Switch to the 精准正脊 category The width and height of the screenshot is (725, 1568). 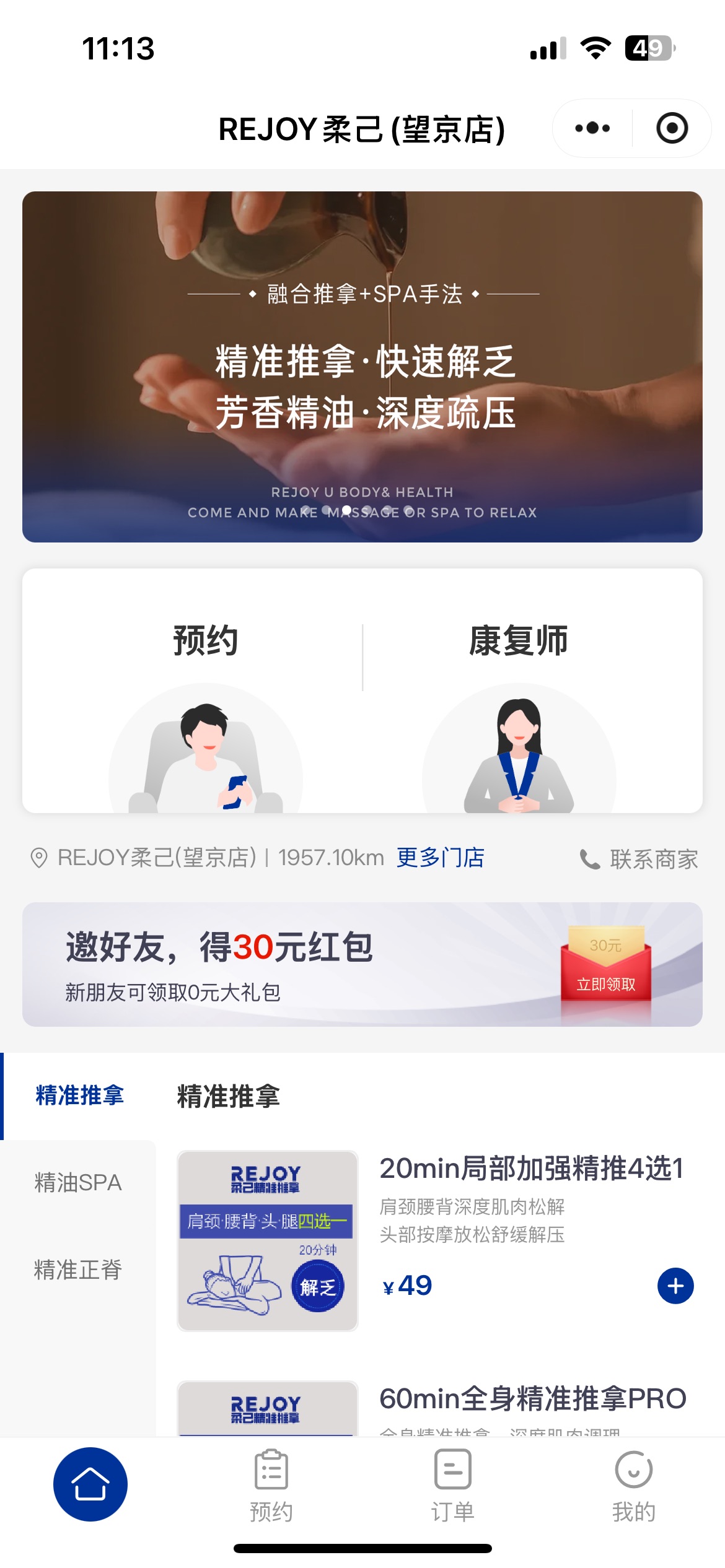78,1270
